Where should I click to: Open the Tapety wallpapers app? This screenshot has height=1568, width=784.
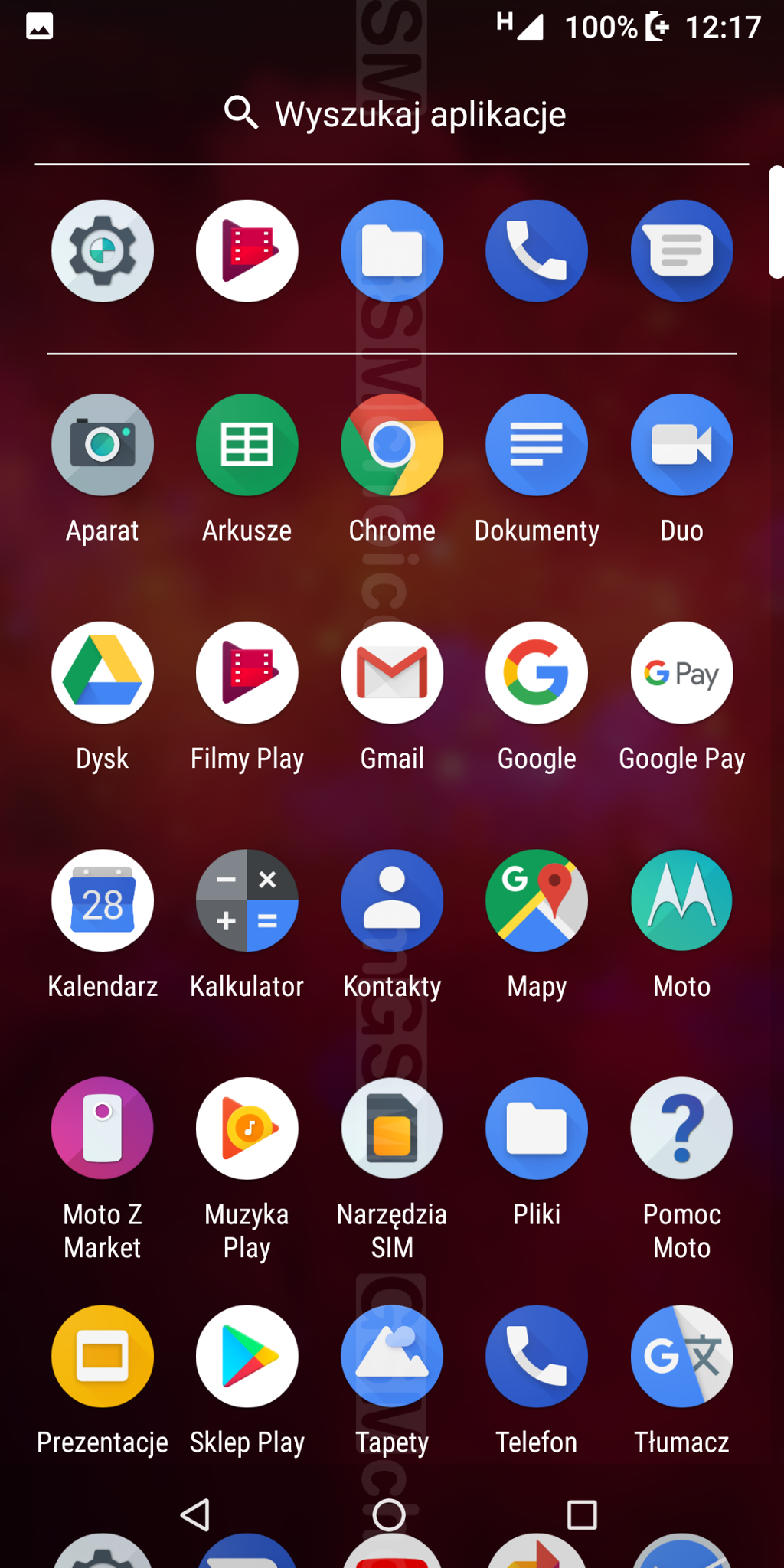coord(392,1357)
